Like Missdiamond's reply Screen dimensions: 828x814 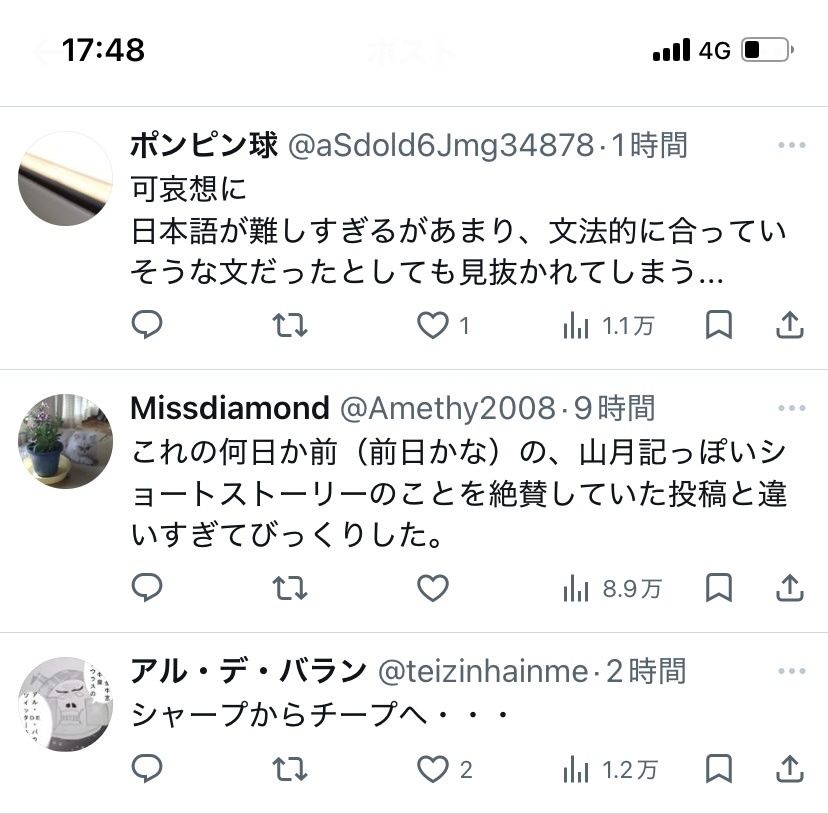coord(433,589)
